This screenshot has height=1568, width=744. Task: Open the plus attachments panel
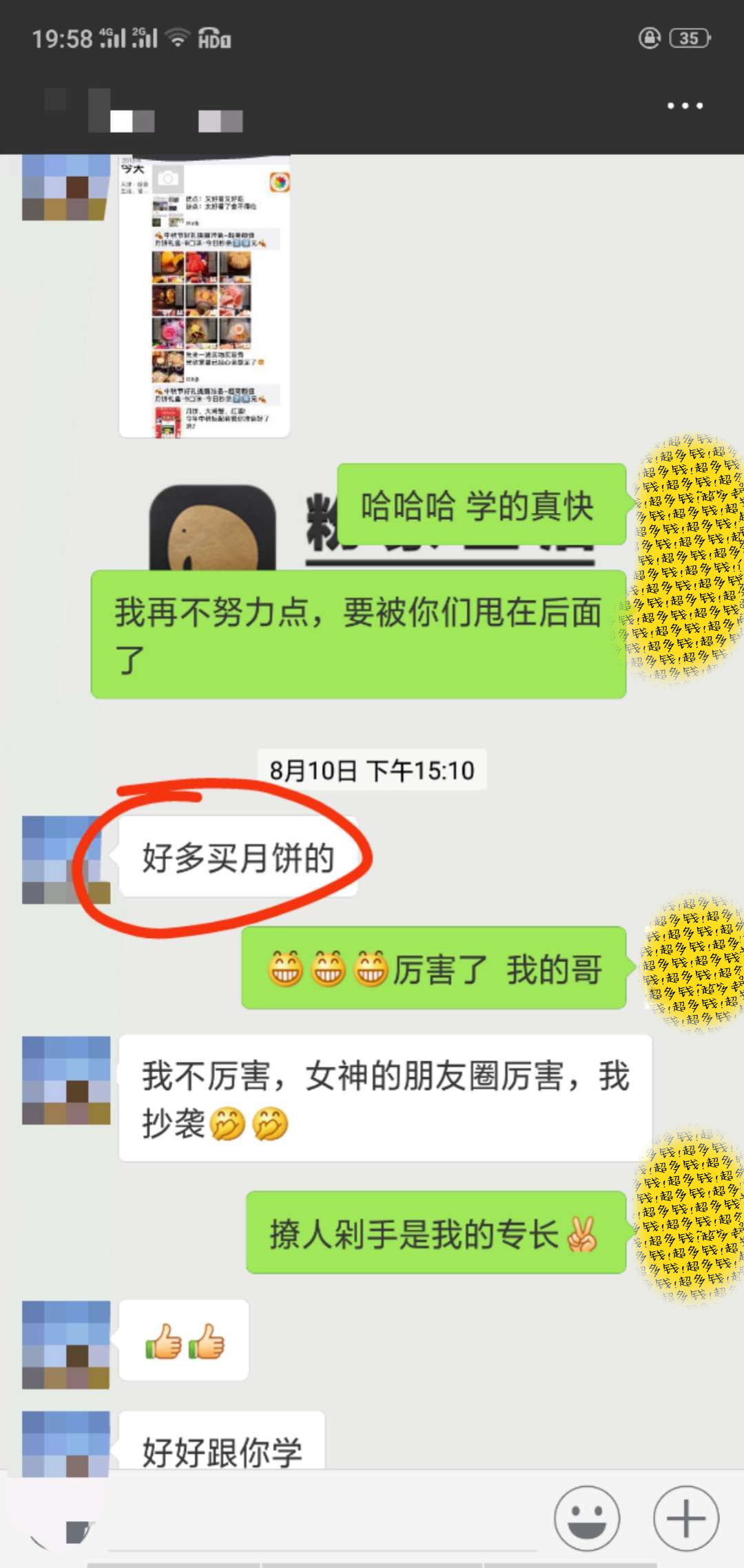685,1518
